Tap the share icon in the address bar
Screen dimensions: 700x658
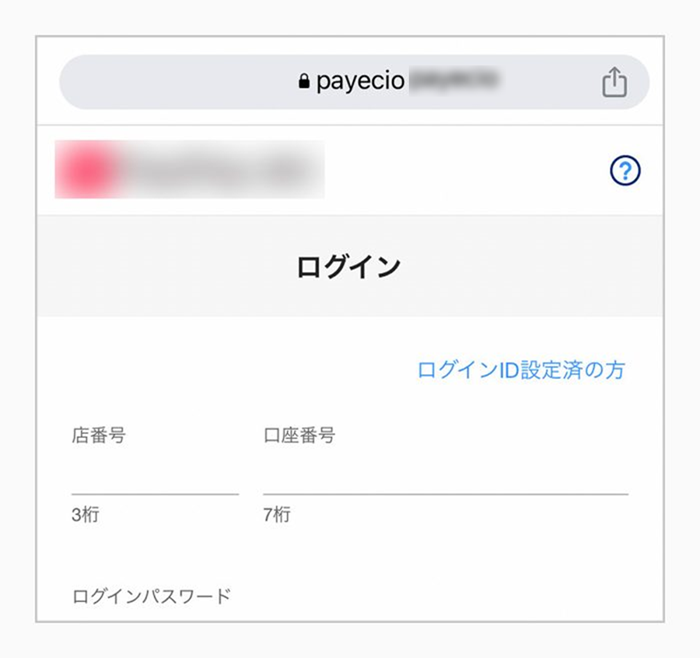pos(614,82)
